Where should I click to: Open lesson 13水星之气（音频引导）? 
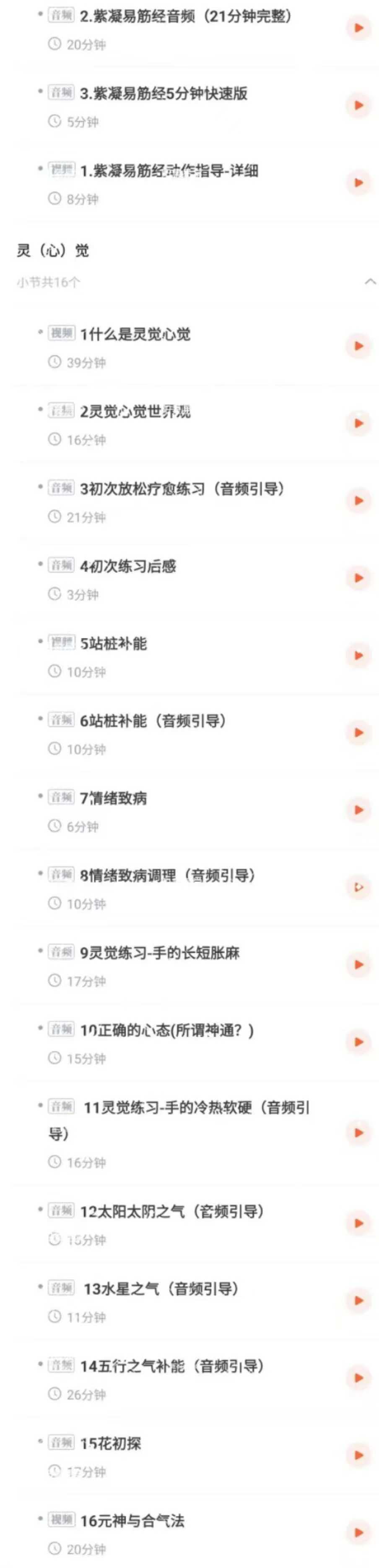pyautogui.click(x=161, y=1288)
